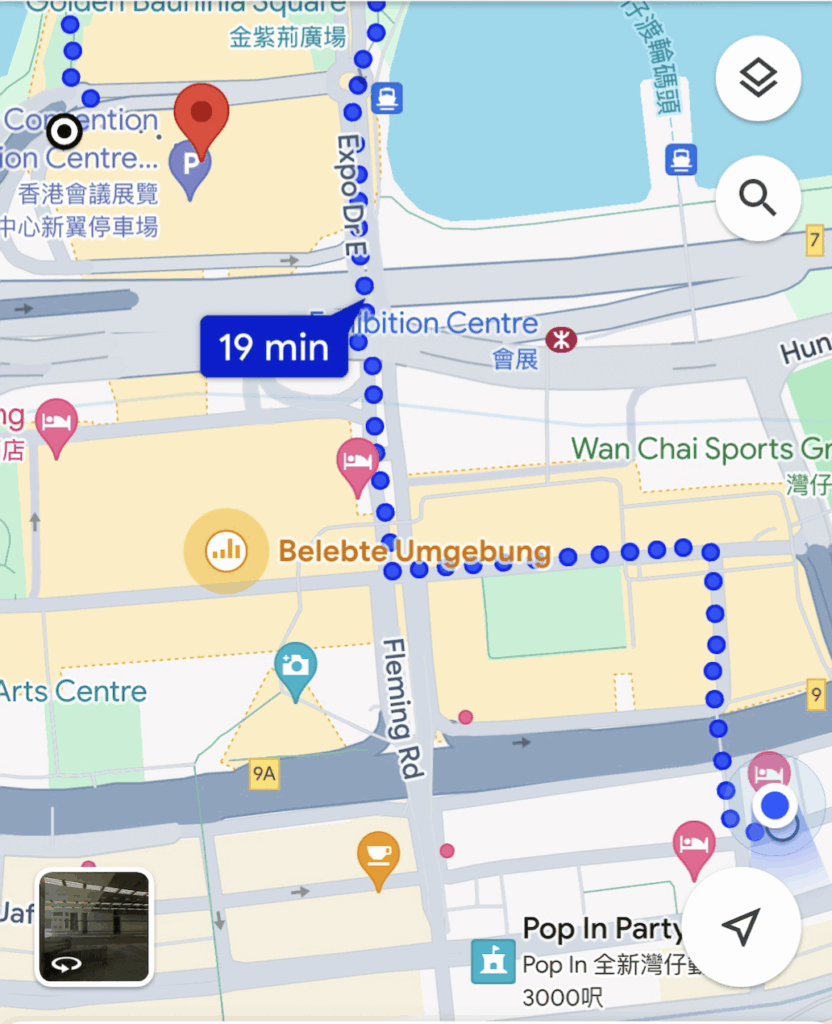Open the map layers button
Screen dimensions: 832x1024
(758, 79)
